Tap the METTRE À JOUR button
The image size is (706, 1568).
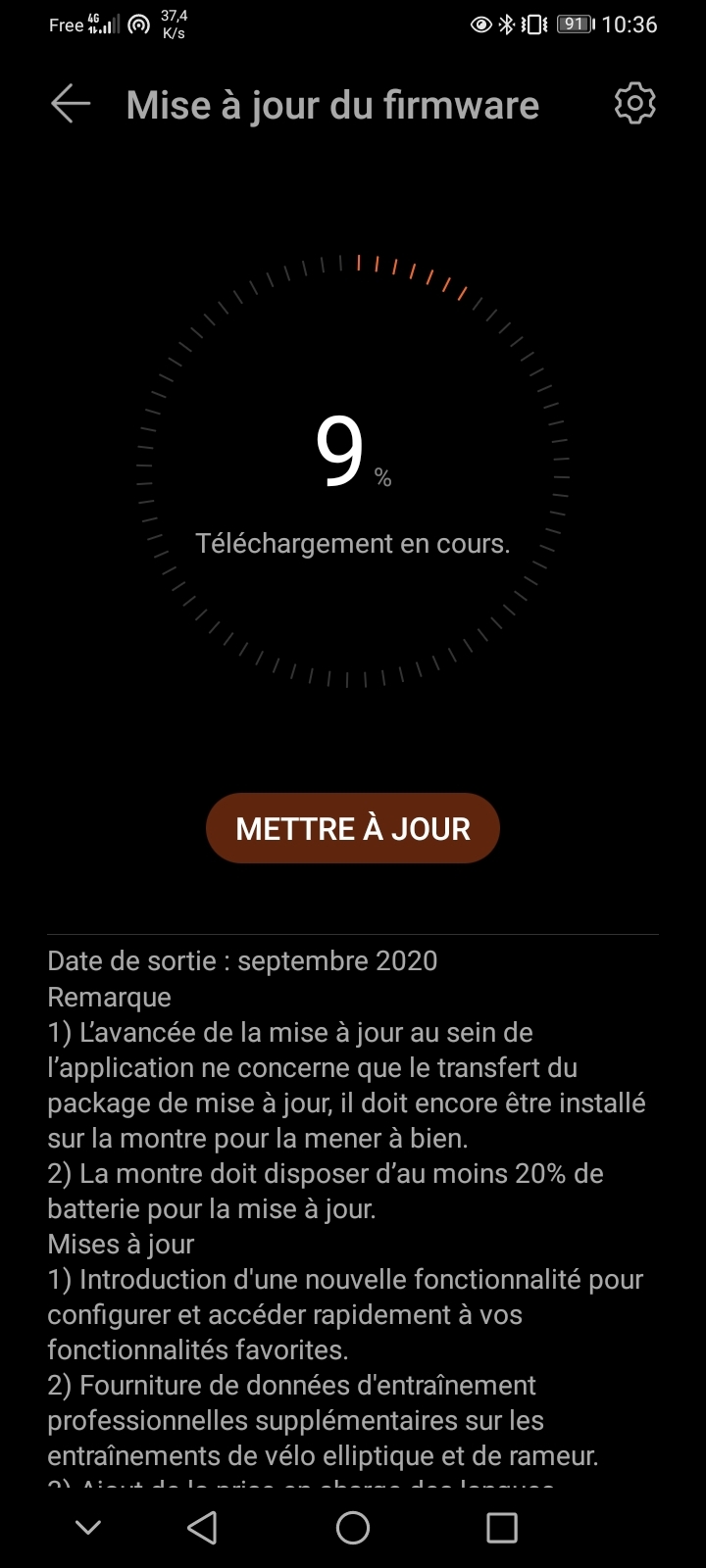tap(353, 828)
